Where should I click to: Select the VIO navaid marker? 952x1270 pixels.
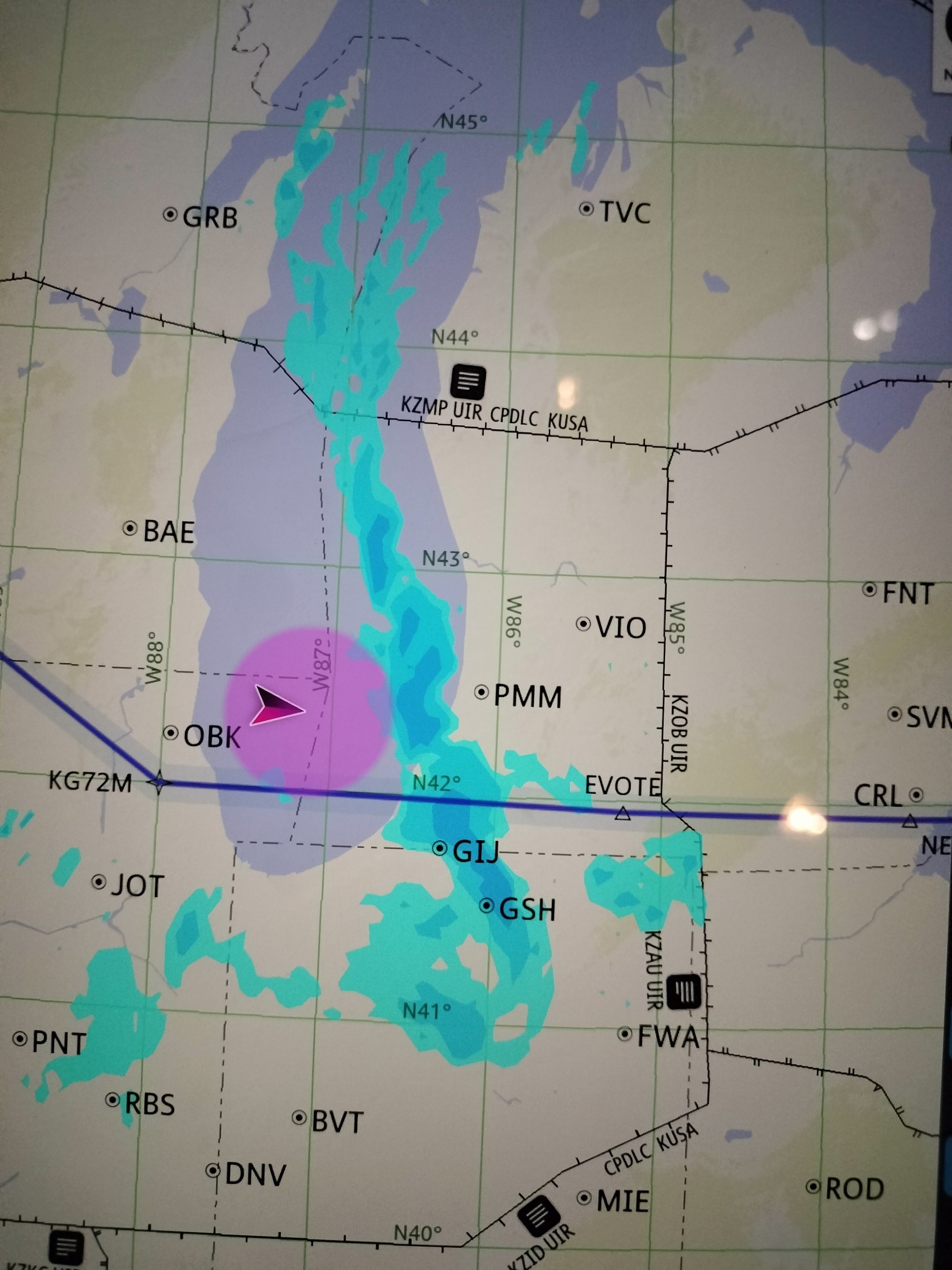583,623
